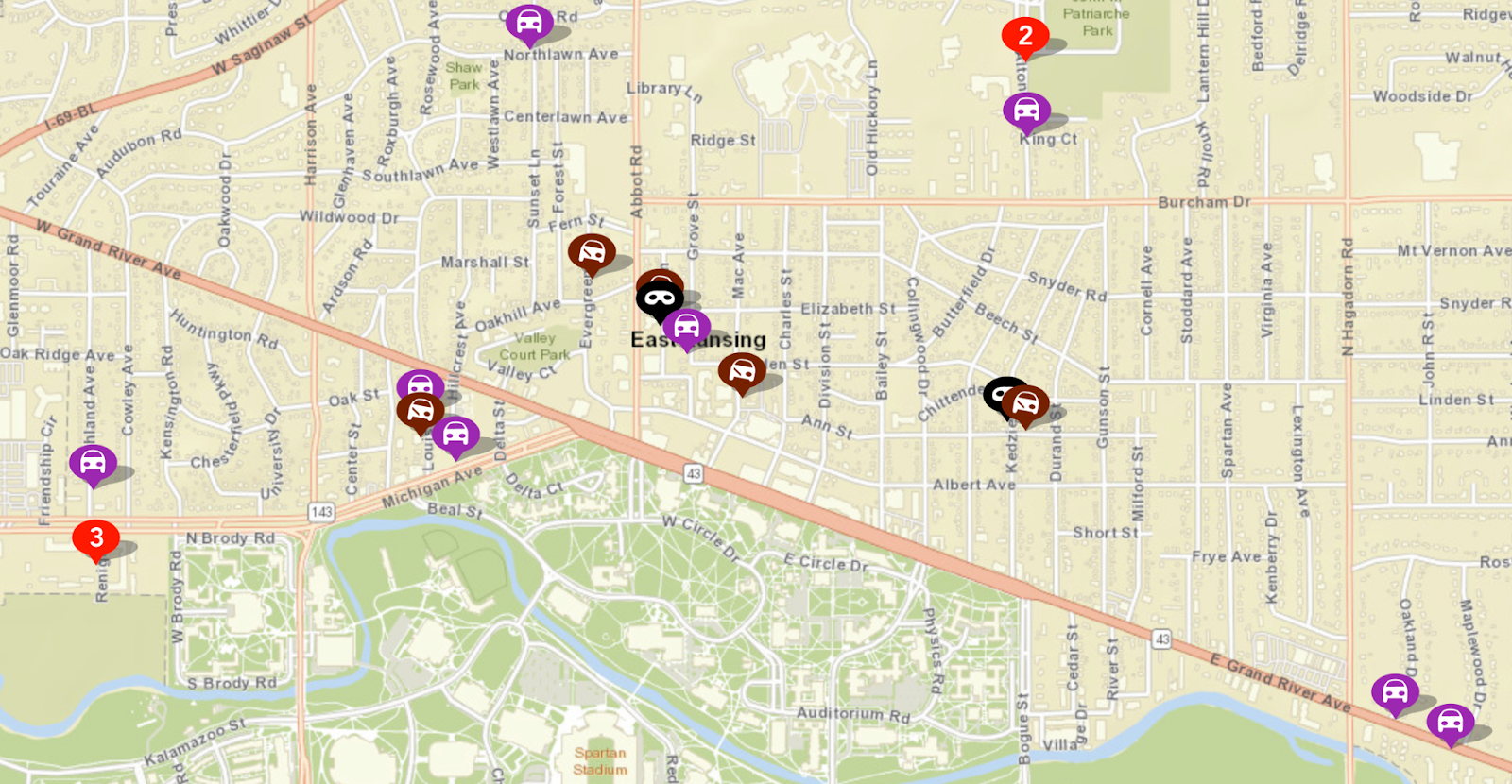
Task: Open the purple car marker near Maplewood Dr
Action: tap(1450, 723)
